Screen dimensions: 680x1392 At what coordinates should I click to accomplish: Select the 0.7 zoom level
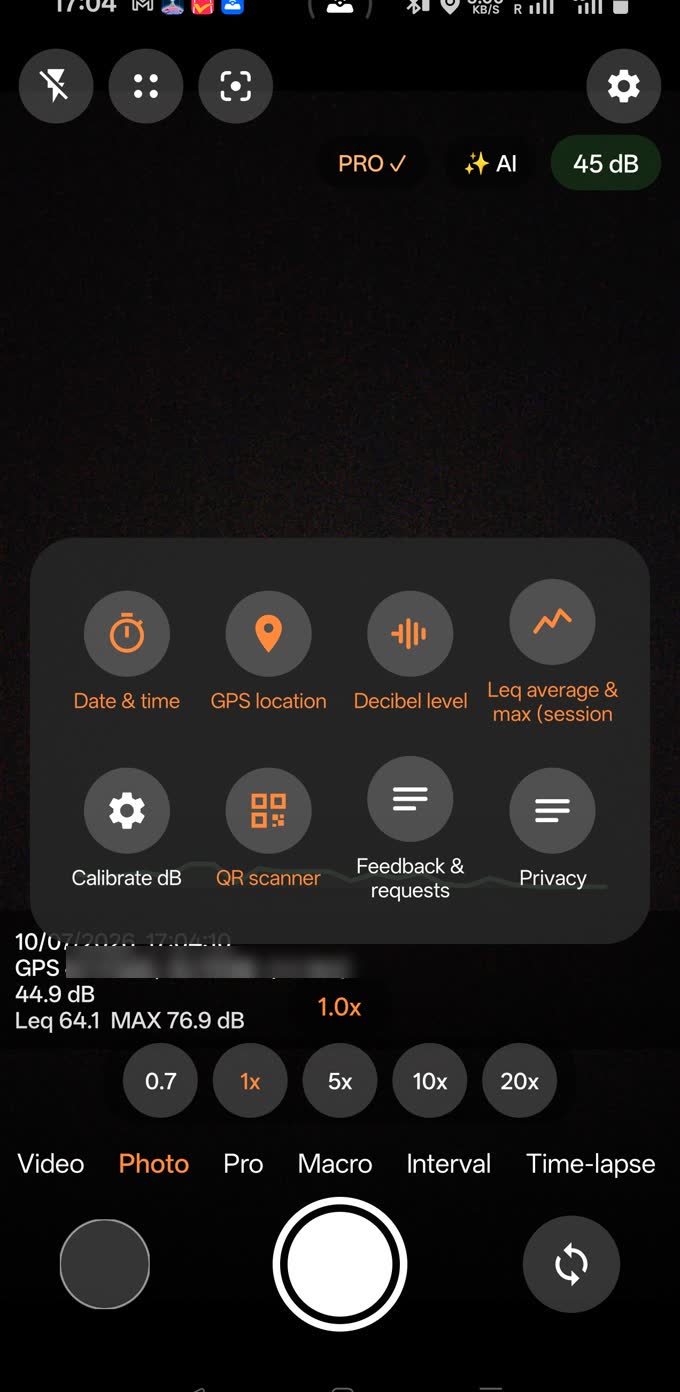[x=160, y=1081]
